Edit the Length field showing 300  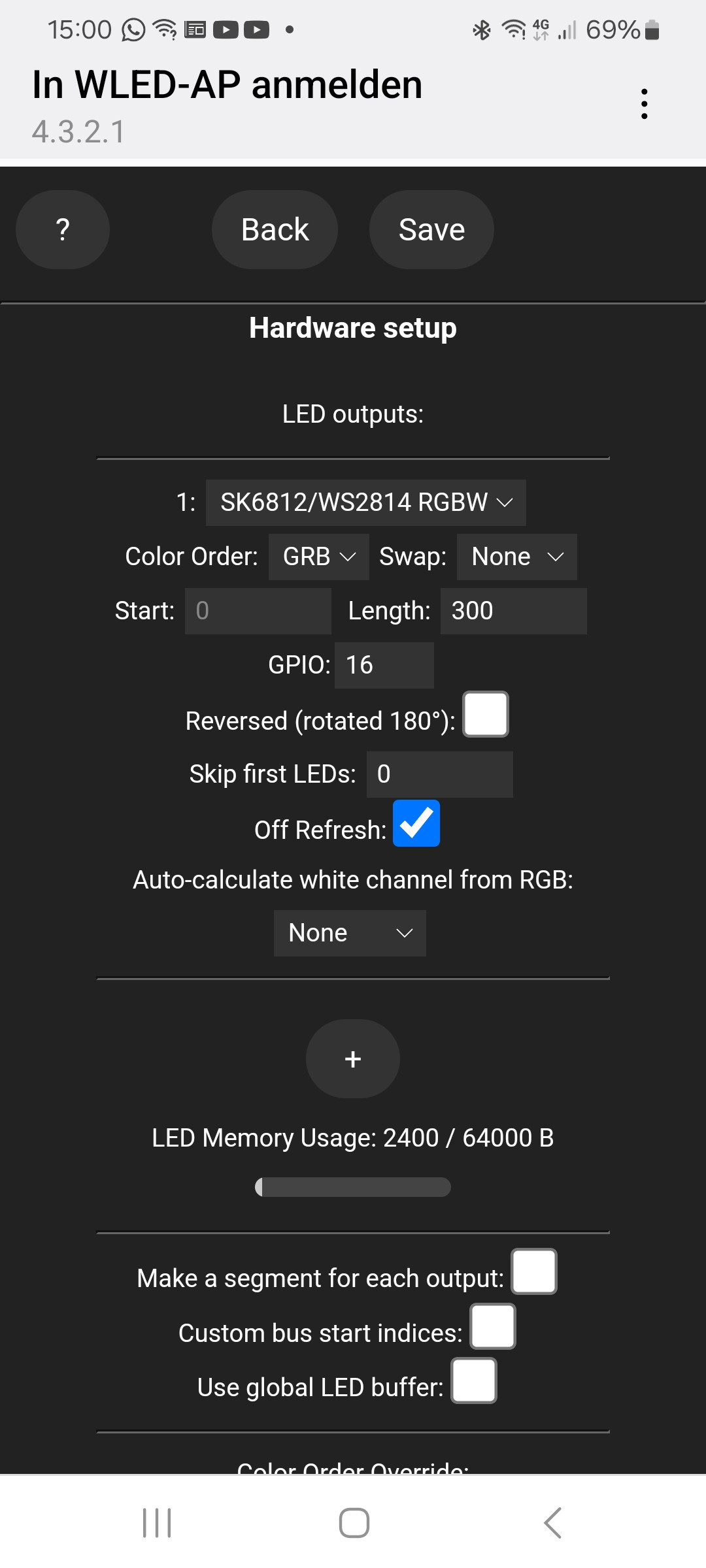(x=513, y=611)
